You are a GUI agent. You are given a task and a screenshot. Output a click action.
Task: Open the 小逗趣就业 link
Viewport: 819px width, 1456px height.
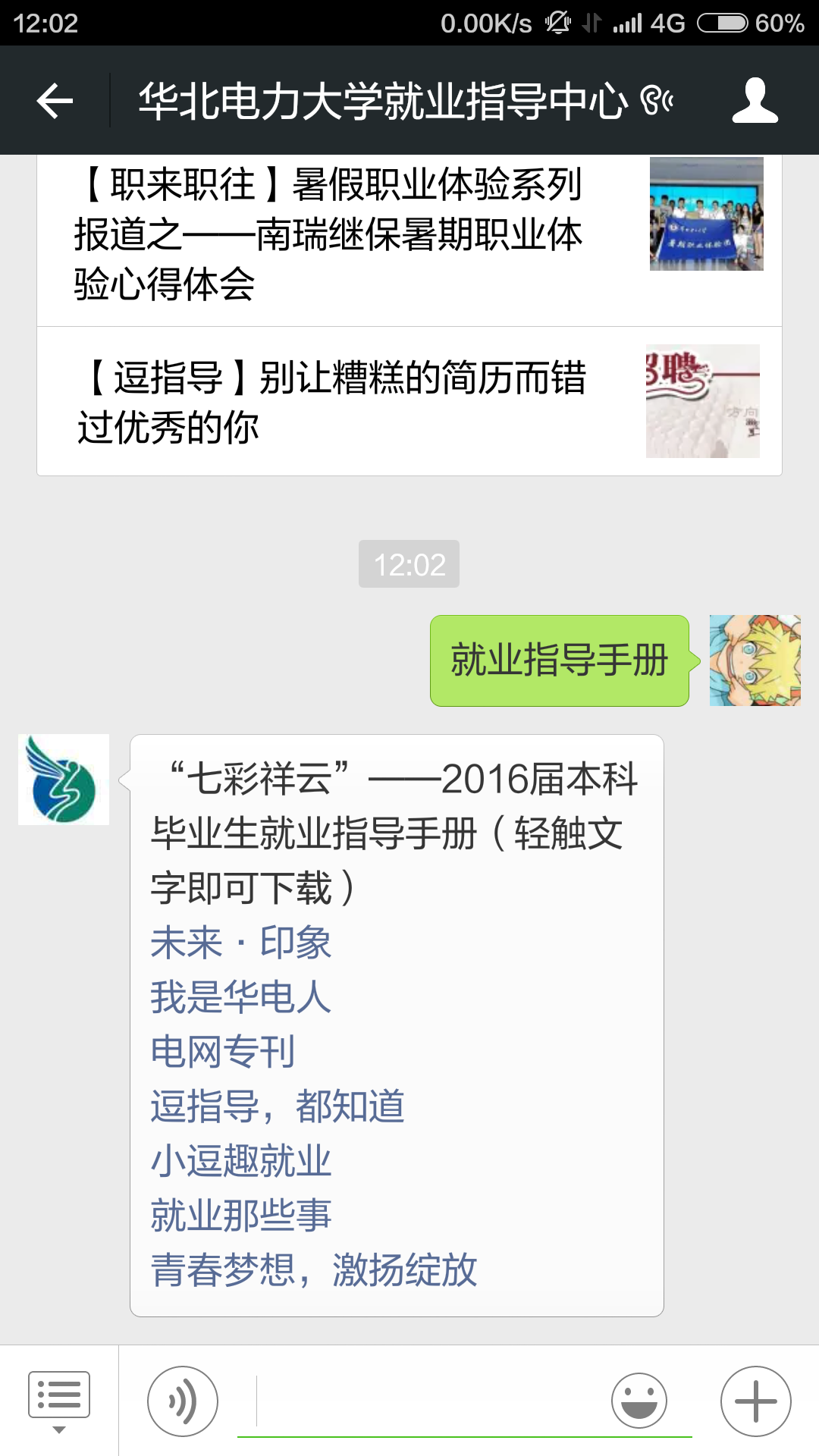(240, 1161)
